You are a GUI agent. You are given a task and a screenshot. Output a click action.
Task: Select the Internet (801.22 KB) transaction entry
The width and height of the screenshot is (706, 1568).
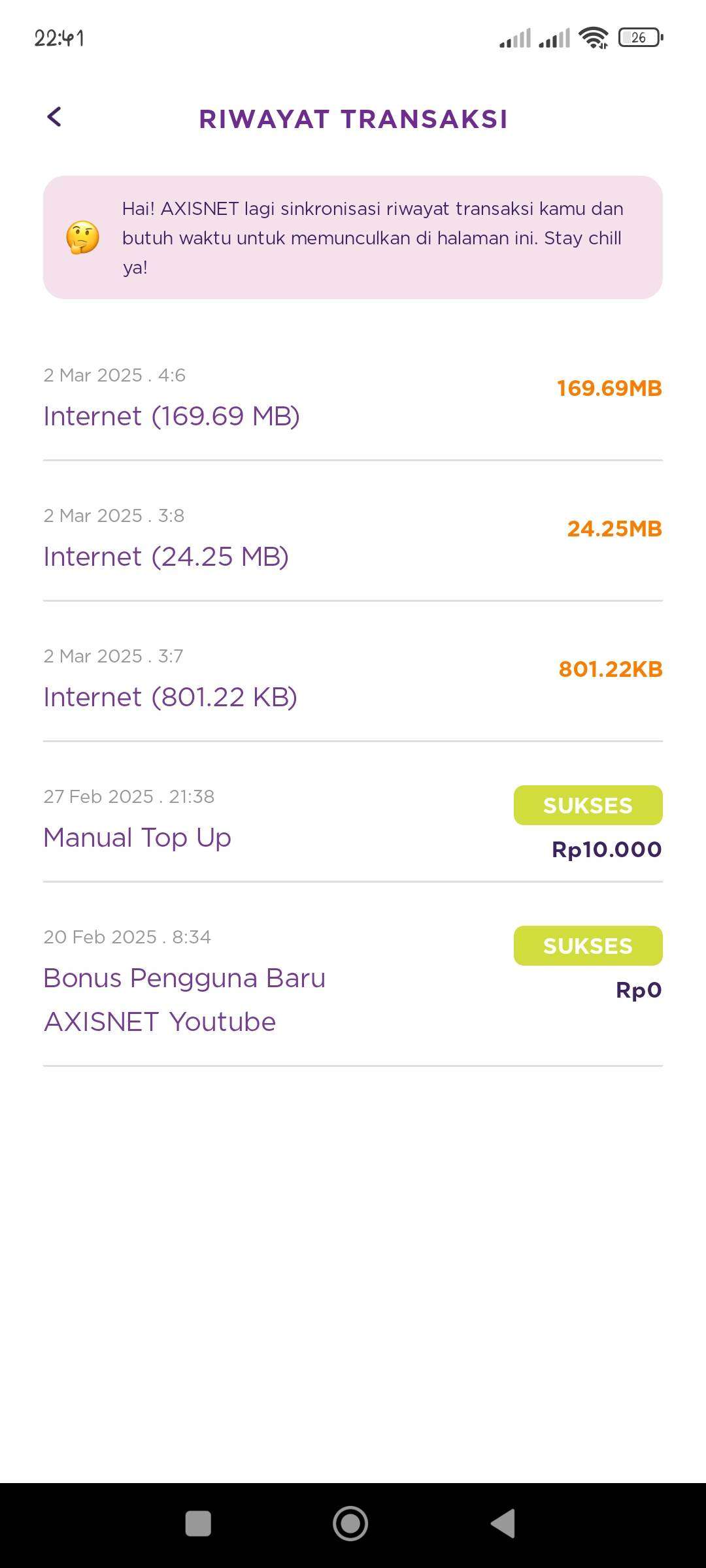[x=169, y=696]
